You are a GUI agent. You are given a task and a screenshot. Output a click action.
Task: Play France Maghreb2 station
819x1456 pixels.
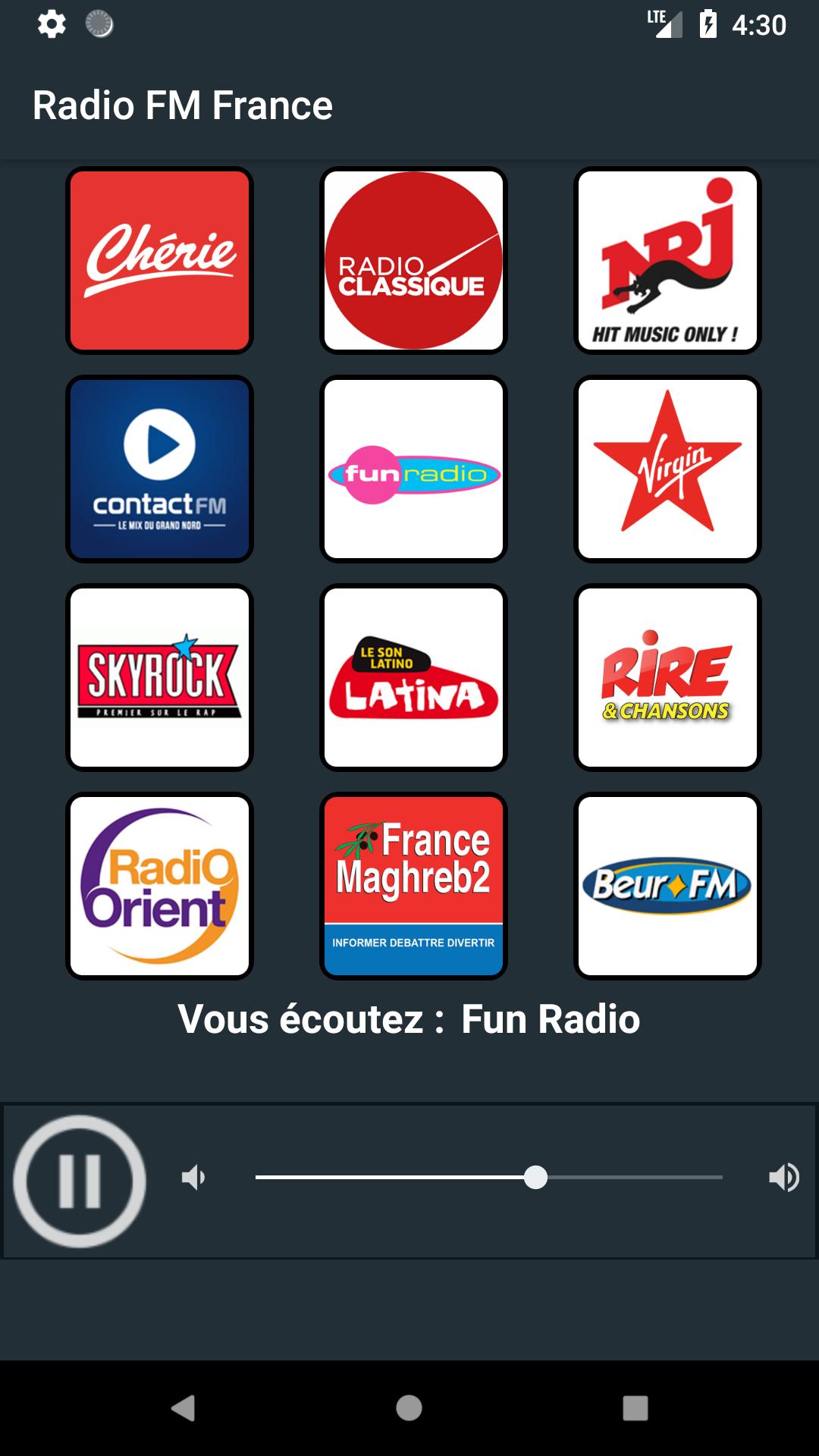[413, 886]
